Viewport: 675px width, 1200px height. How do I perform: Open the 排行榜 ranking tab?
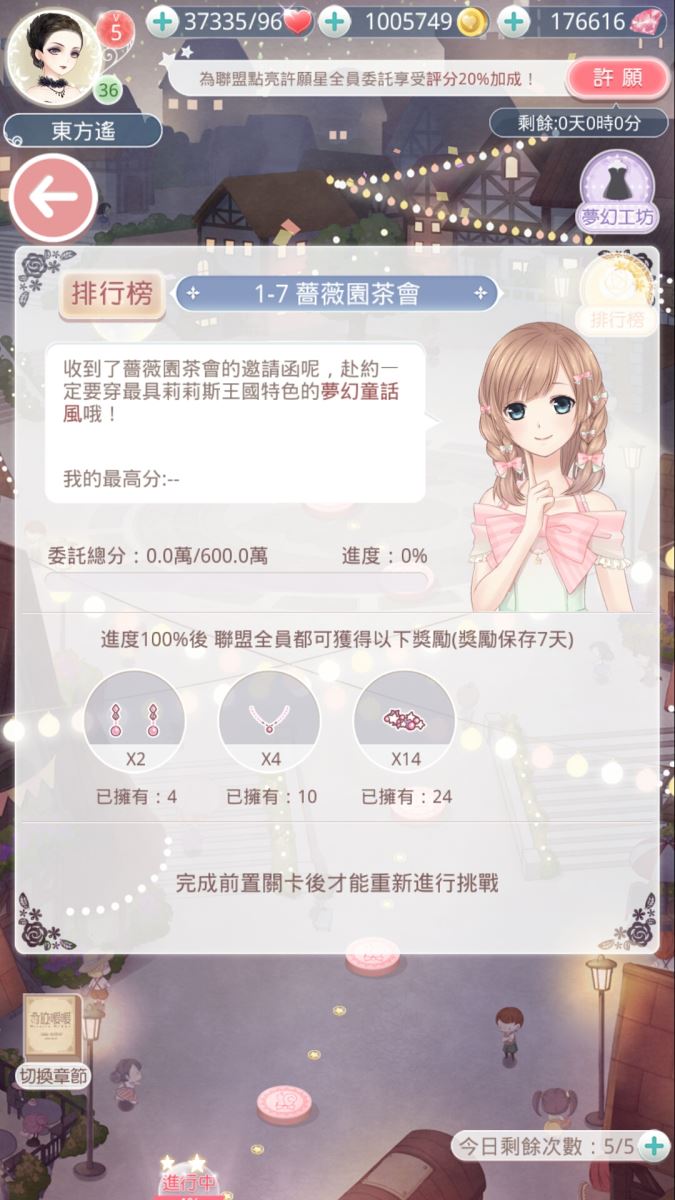point(112,293)
